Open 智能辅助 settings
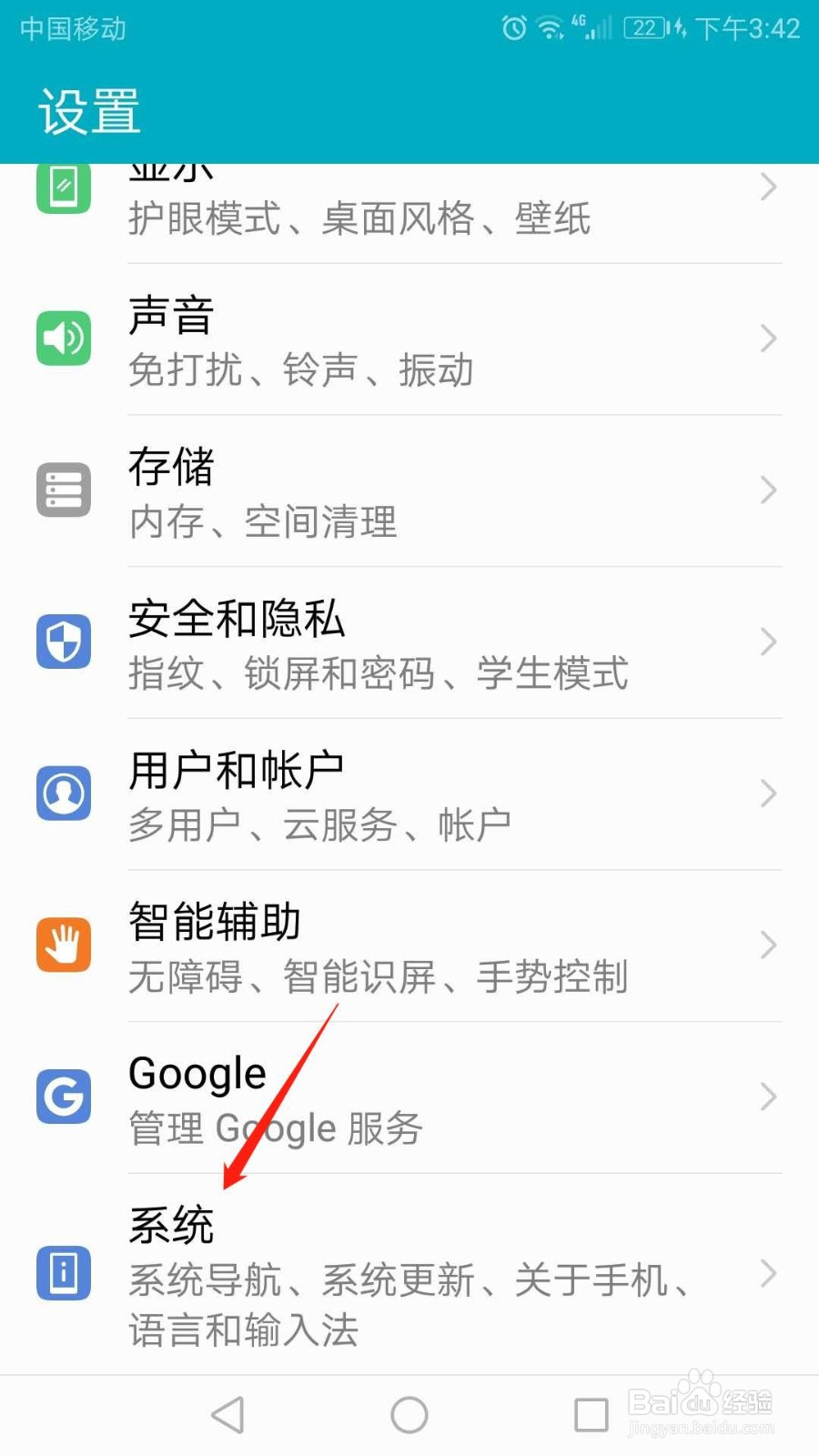This screenshot has height=1456, width=819. click(x=409, y=945)
